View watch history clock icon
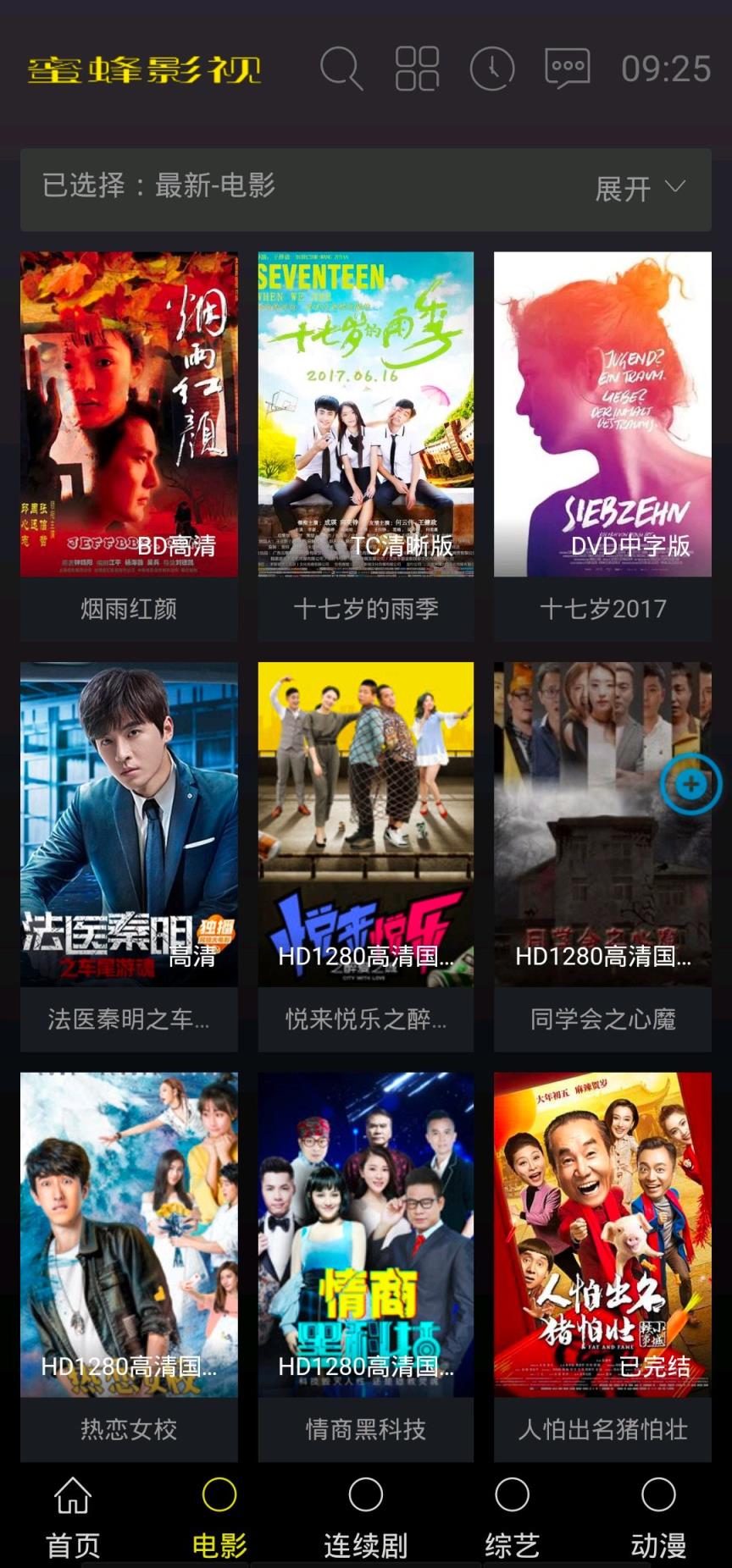The height and width of the screenshot is (1568, 732). click(x=492, y=69)
